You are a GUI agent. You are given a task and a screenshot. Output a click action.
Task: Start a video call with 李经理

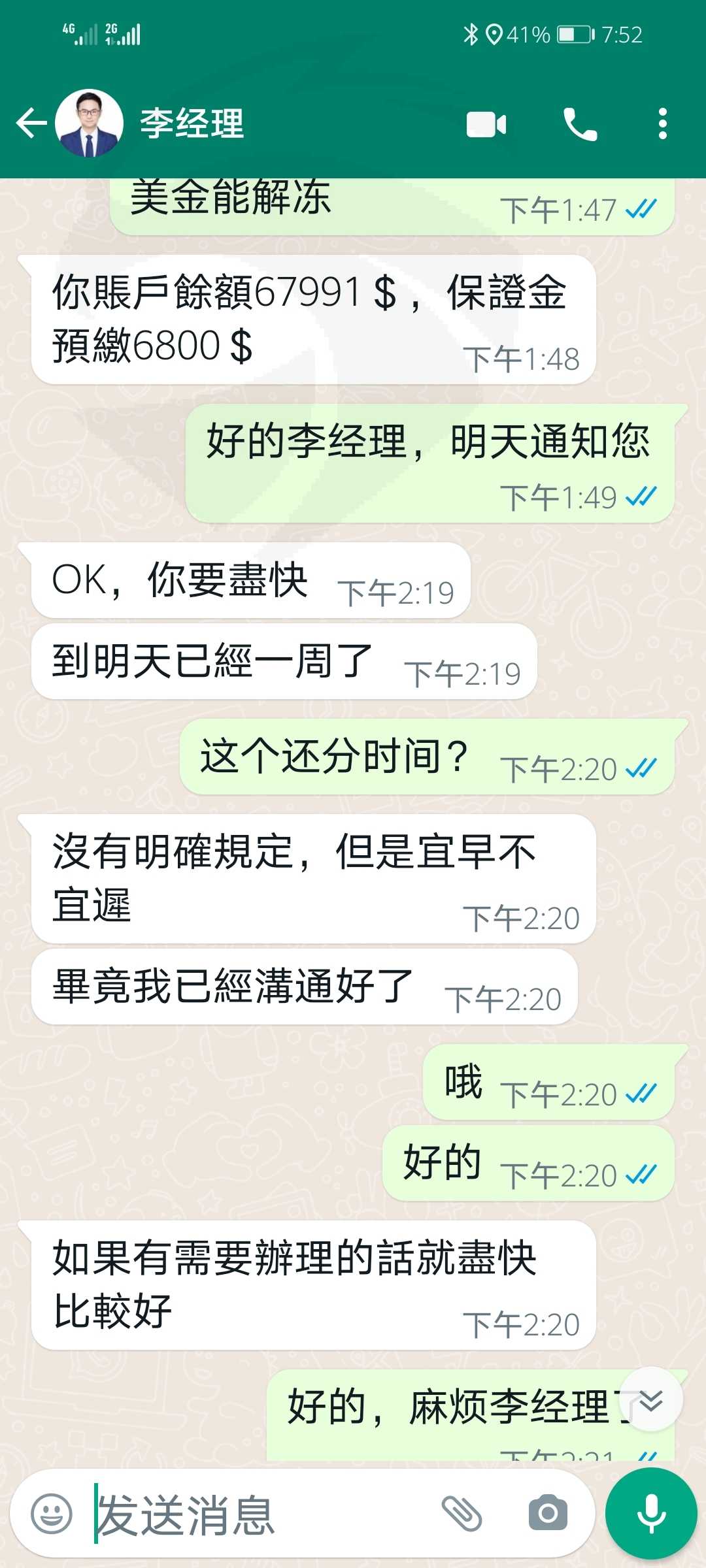tap(486, 124)
